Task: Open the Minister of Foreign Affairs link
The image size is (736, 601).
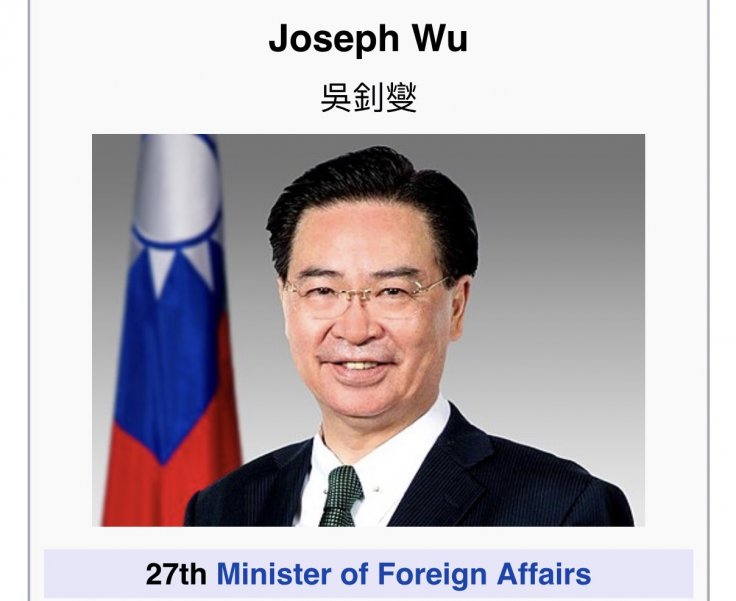Action: tap(403, 575)
